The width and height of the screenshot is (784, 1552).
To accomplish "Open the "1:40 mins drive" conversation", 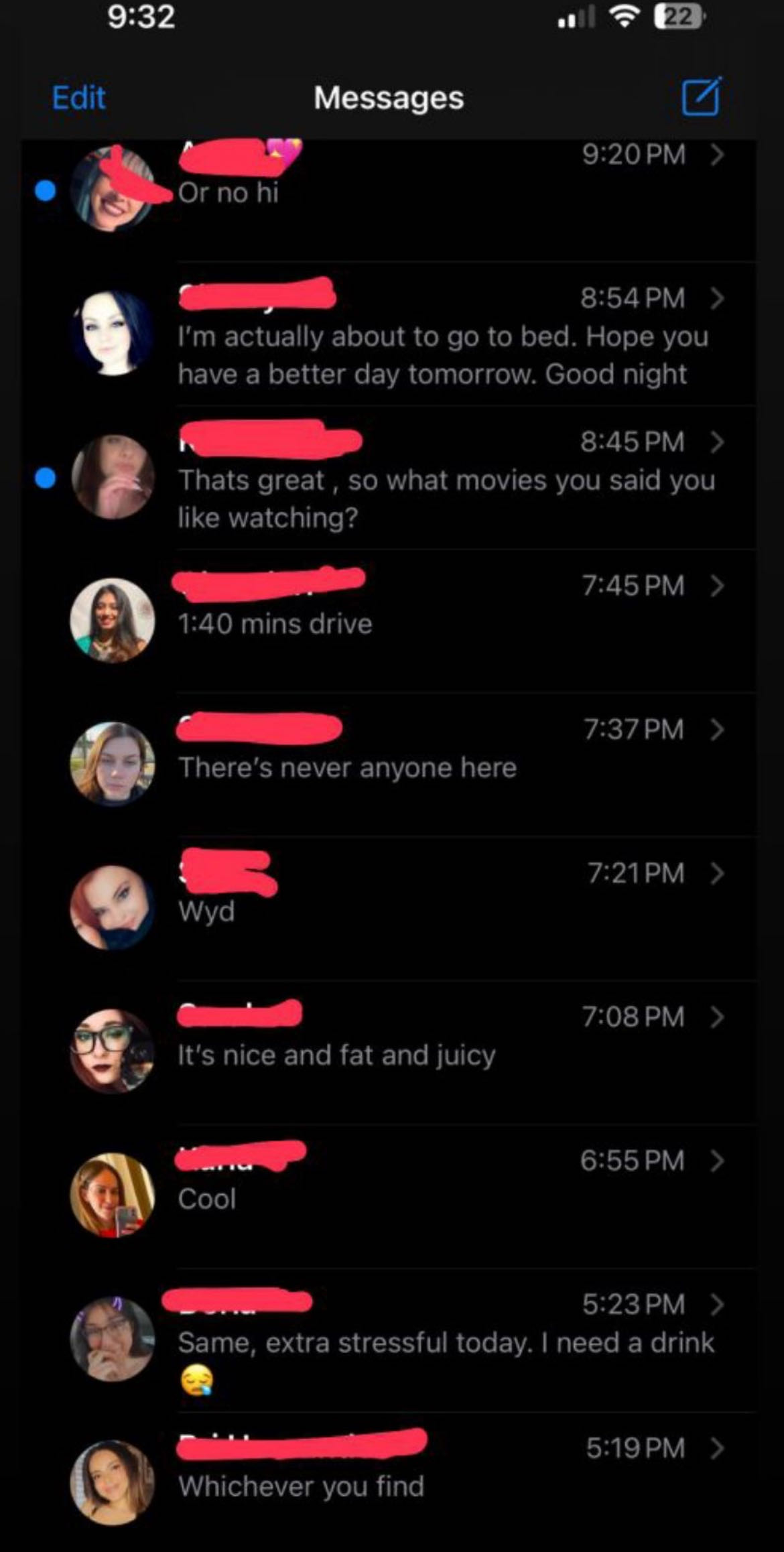I will coord(442,623).
